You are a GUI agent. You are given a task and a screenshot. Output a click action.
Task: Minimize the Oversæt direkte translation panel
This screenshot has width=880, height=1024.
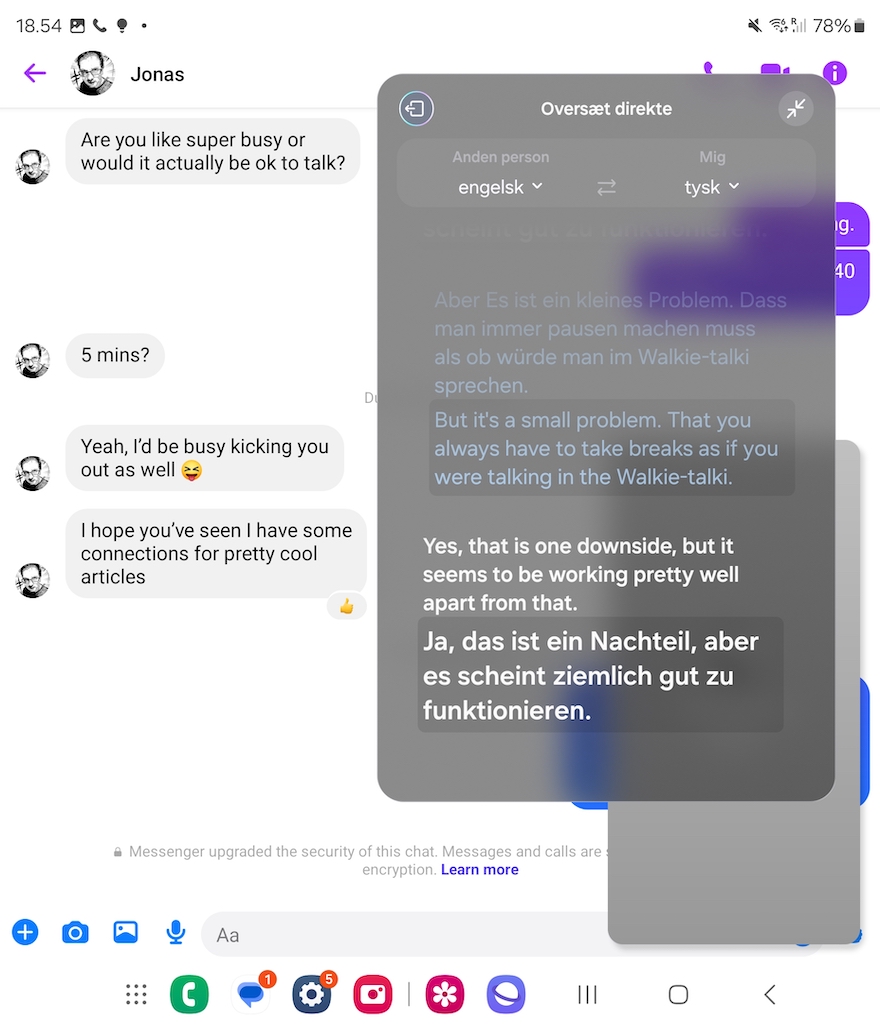[x=796, y=109]
